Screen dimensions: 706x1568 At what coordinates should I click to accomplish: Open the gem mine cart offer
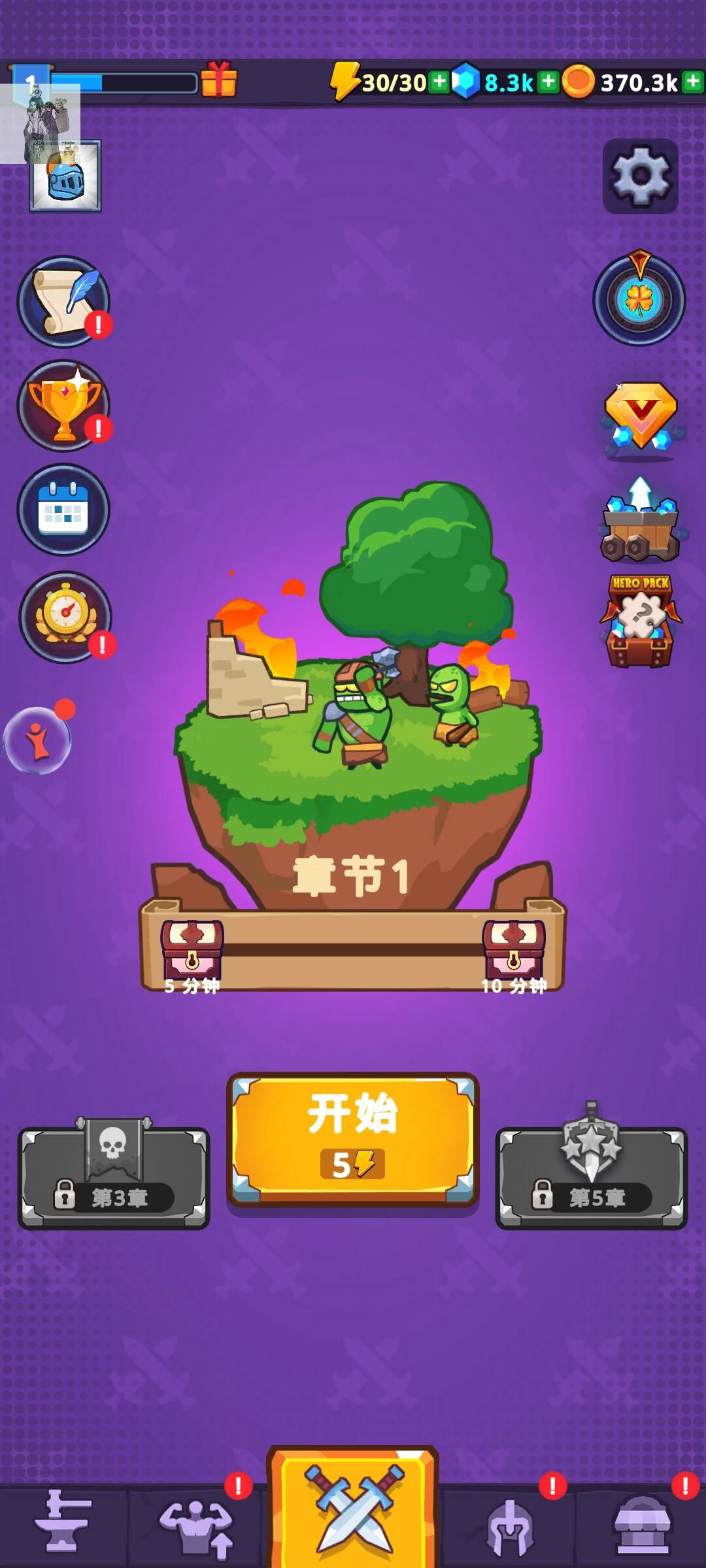(x=641, y=520)
